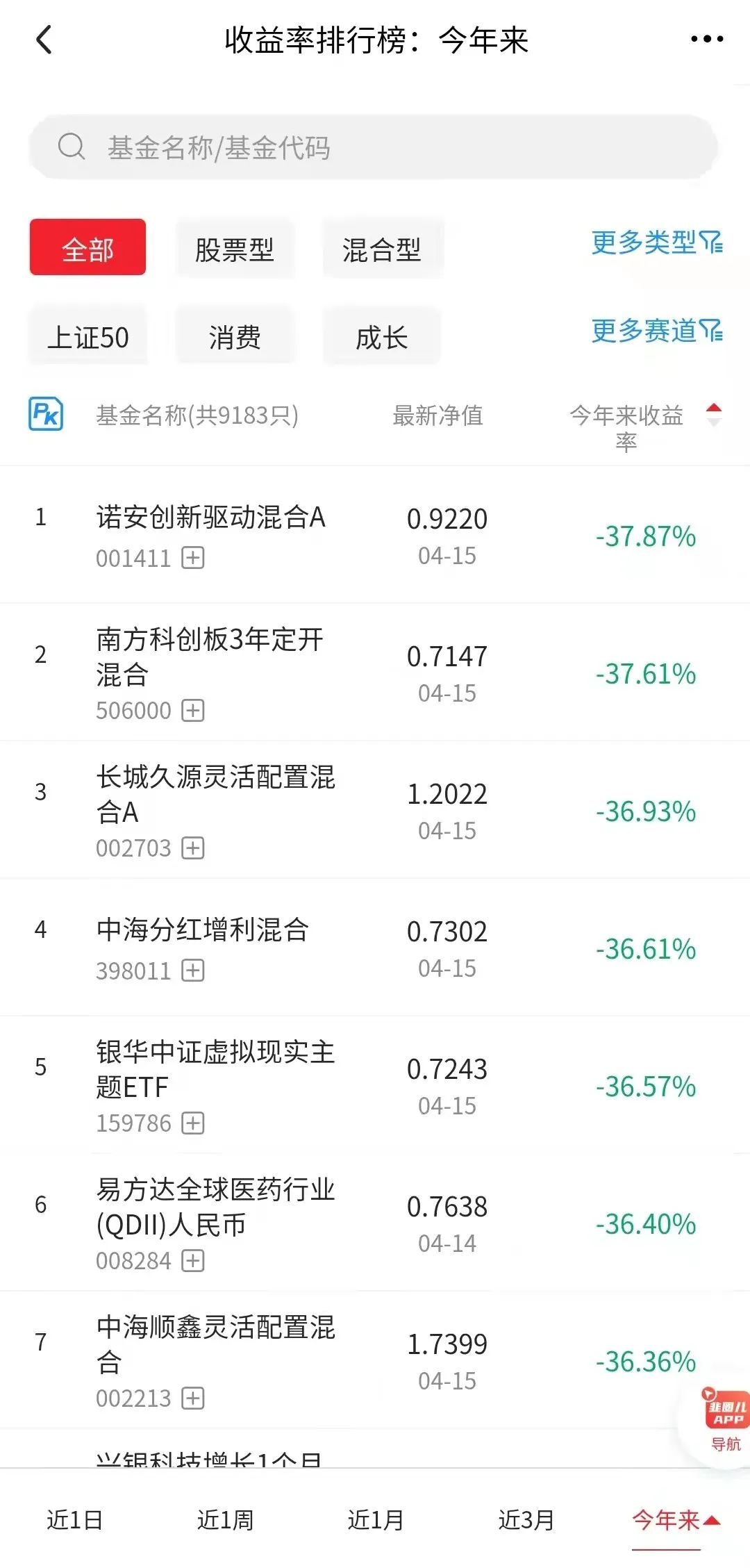Open 更多类型 filter options
This screenshot has height=1568, width=750.
656,242
